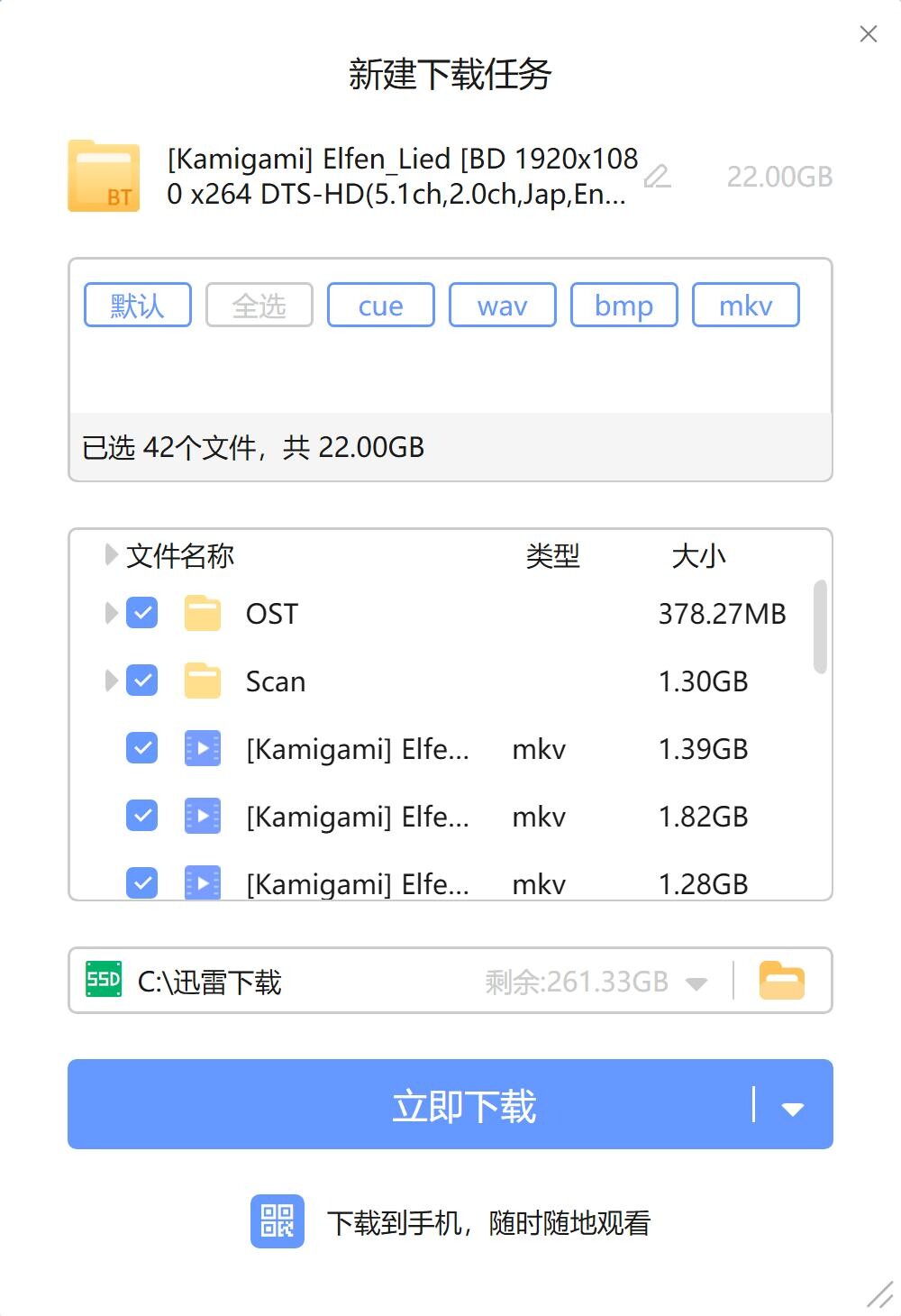This screenshot has height=1316, width=901.
Task: Edit the torrent task name
Action: click(658, 176)
